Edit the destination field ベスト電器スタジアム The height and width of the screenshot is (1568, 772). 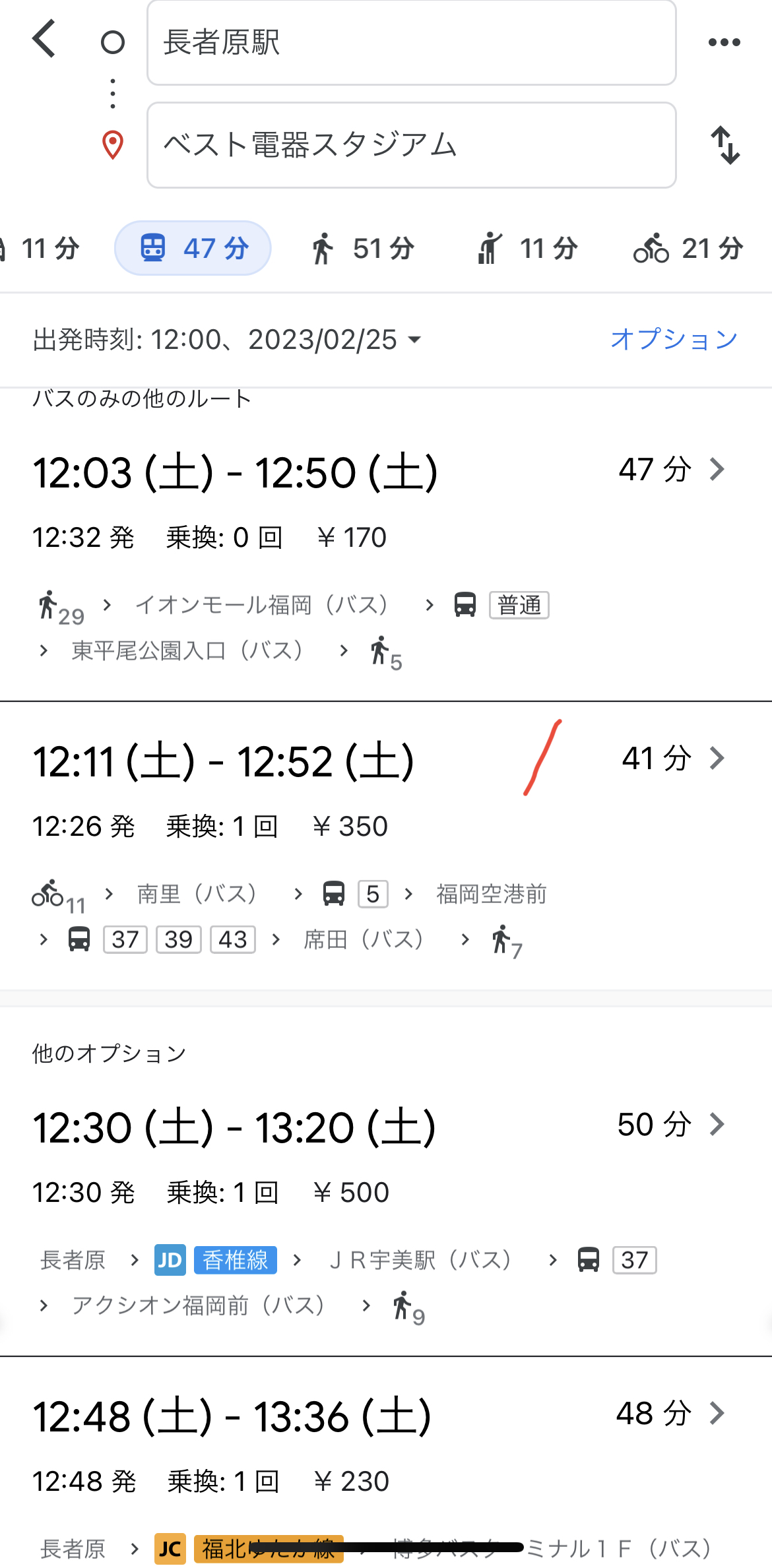coord(412,145)
